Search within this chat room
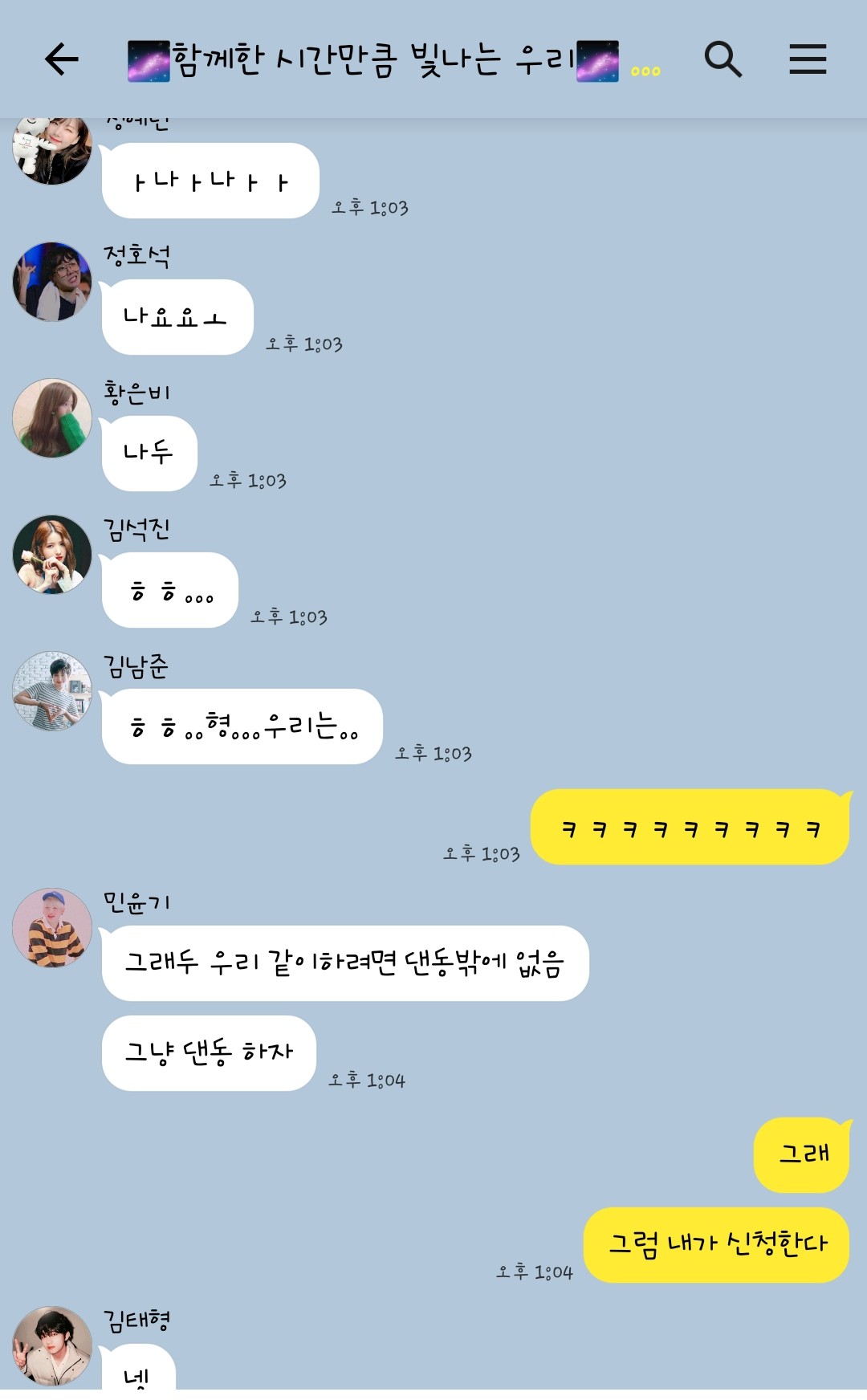 (x=722, y=59)
